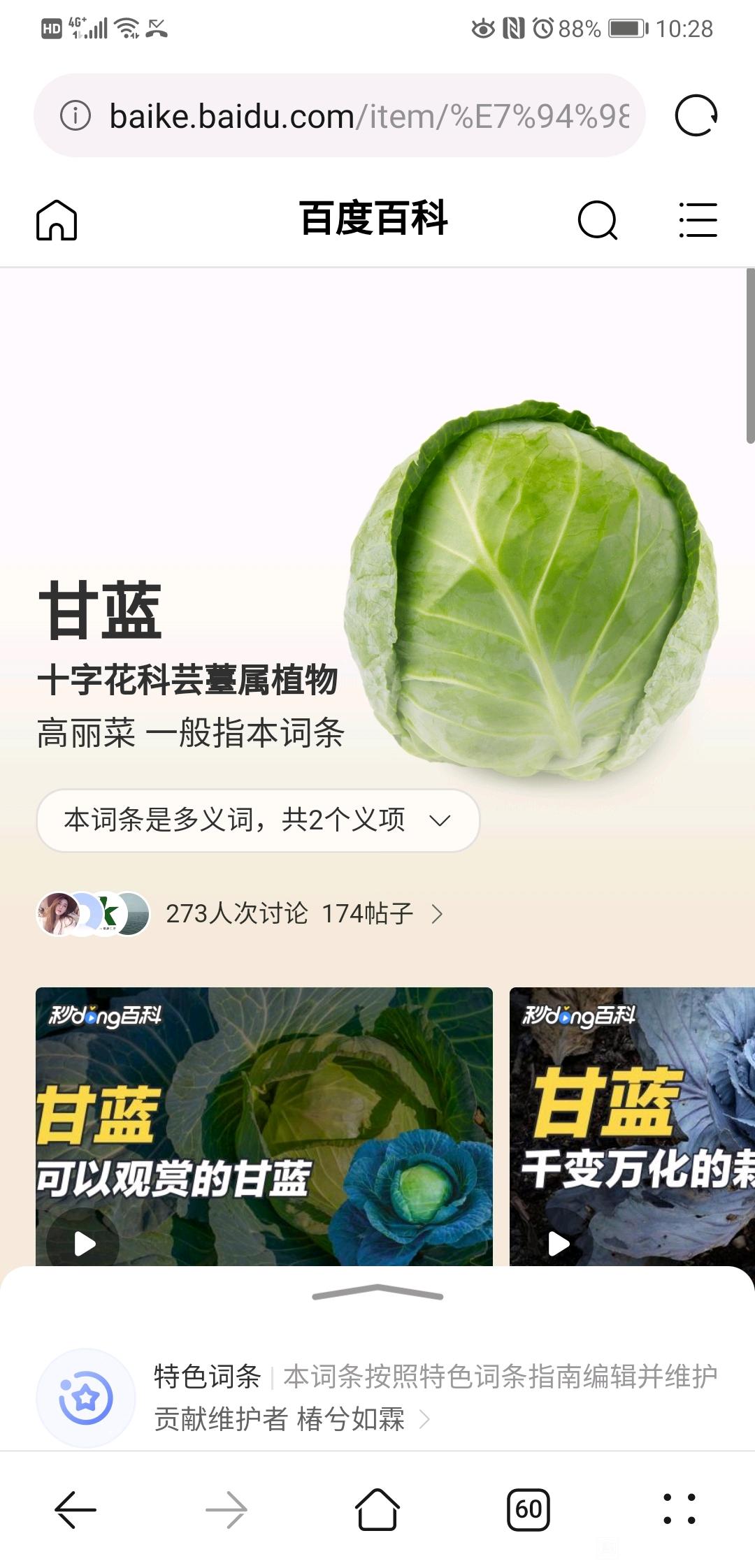Viewport: 755px width, 1568px height.
Task: Open the Baike search icon
Action: [x=598, y=220]
